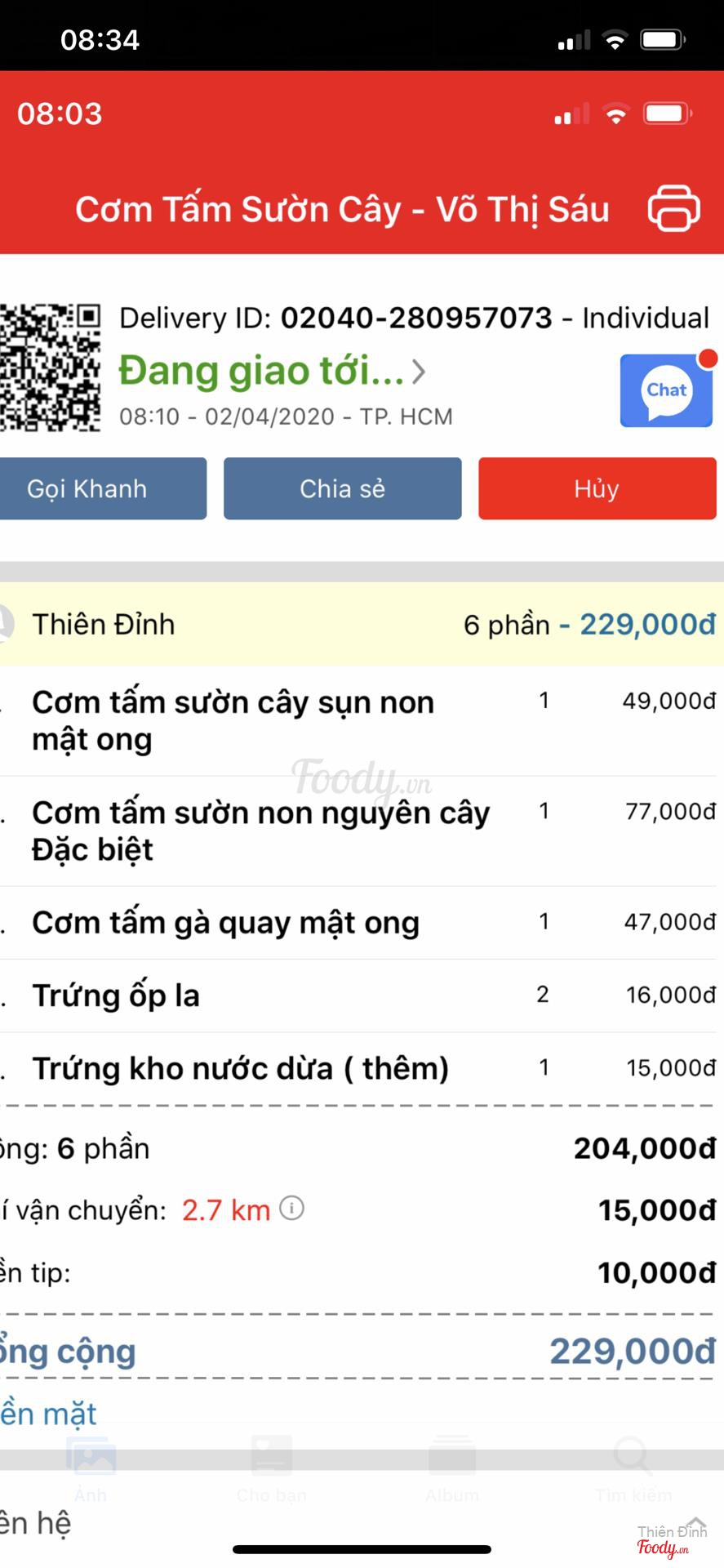Expand the Đang giao tới delivery status
The image size is (724, 1568).
[x=273, y=372]
